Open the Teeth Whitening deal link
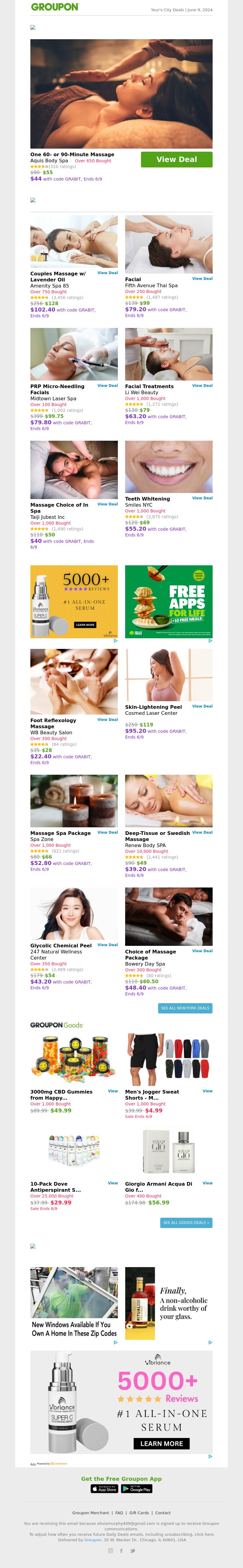 [x=202, y=498]
